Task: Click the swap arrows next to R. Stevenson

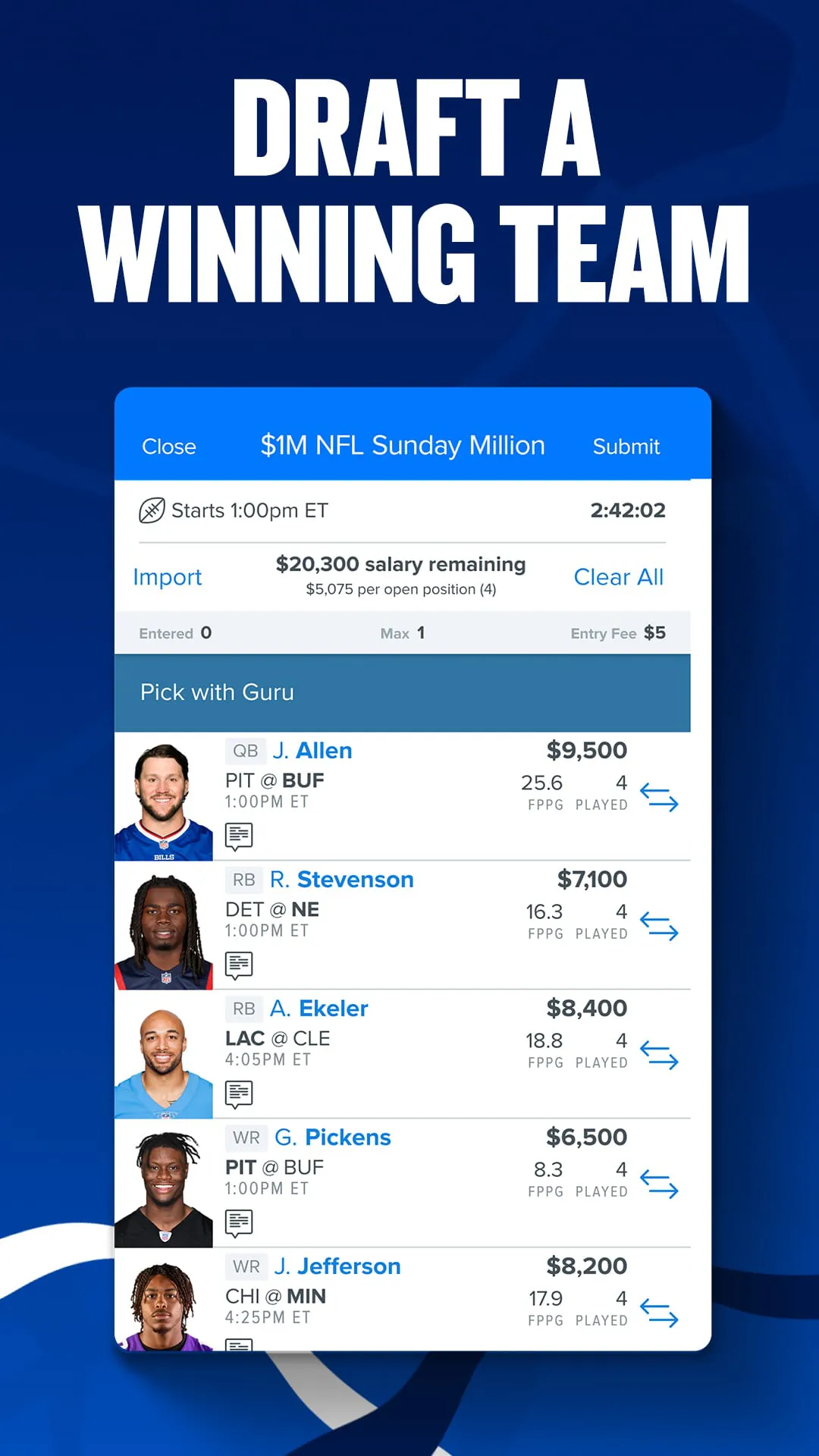Action: click(x=660, y=925)
